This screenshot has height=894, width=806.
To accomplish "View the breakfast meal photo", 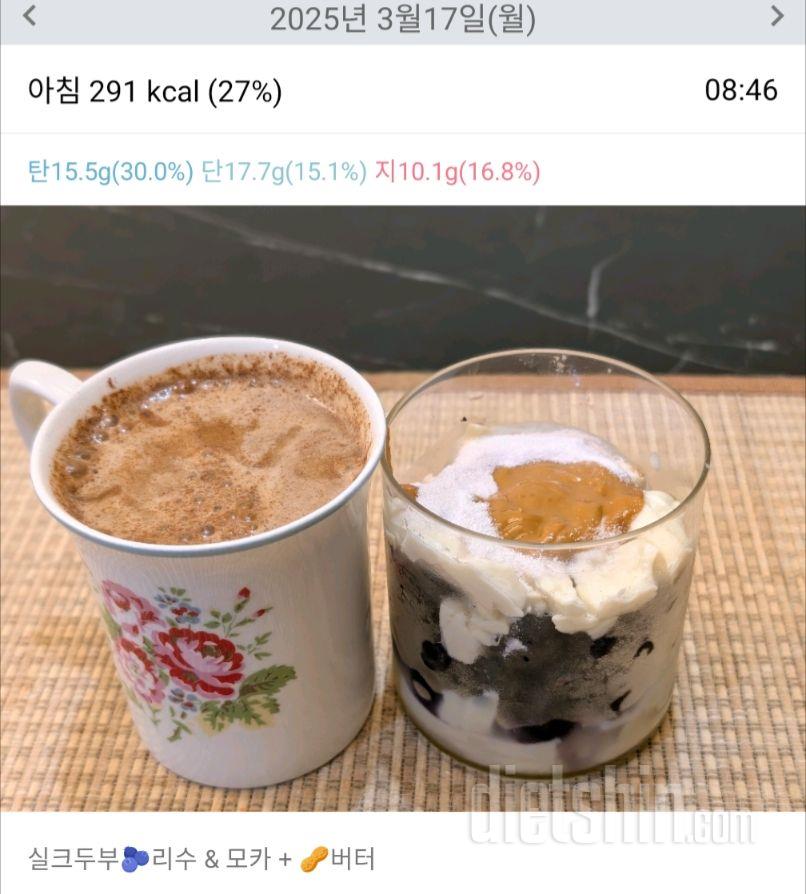I will [402, 508].
